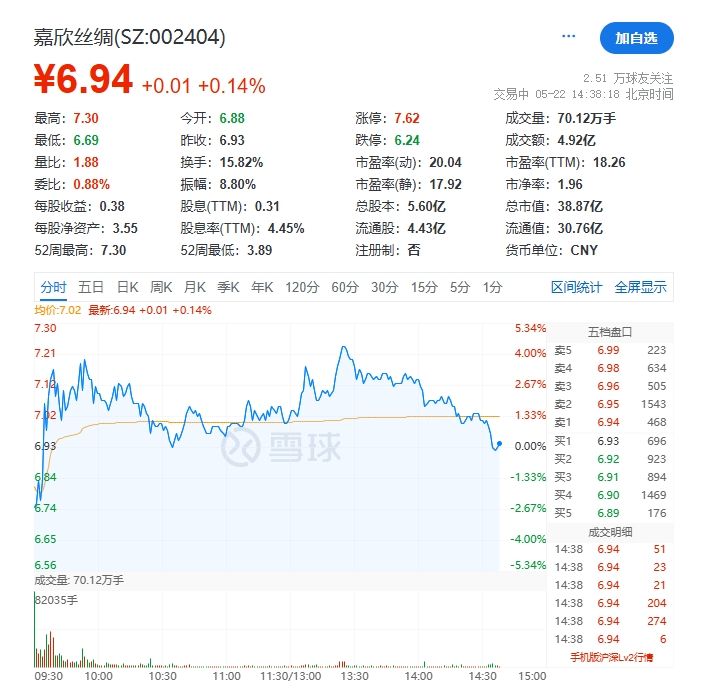
Task: Open the 手机版沪深Lv2行情 link
Action: (x=612, y=657)
